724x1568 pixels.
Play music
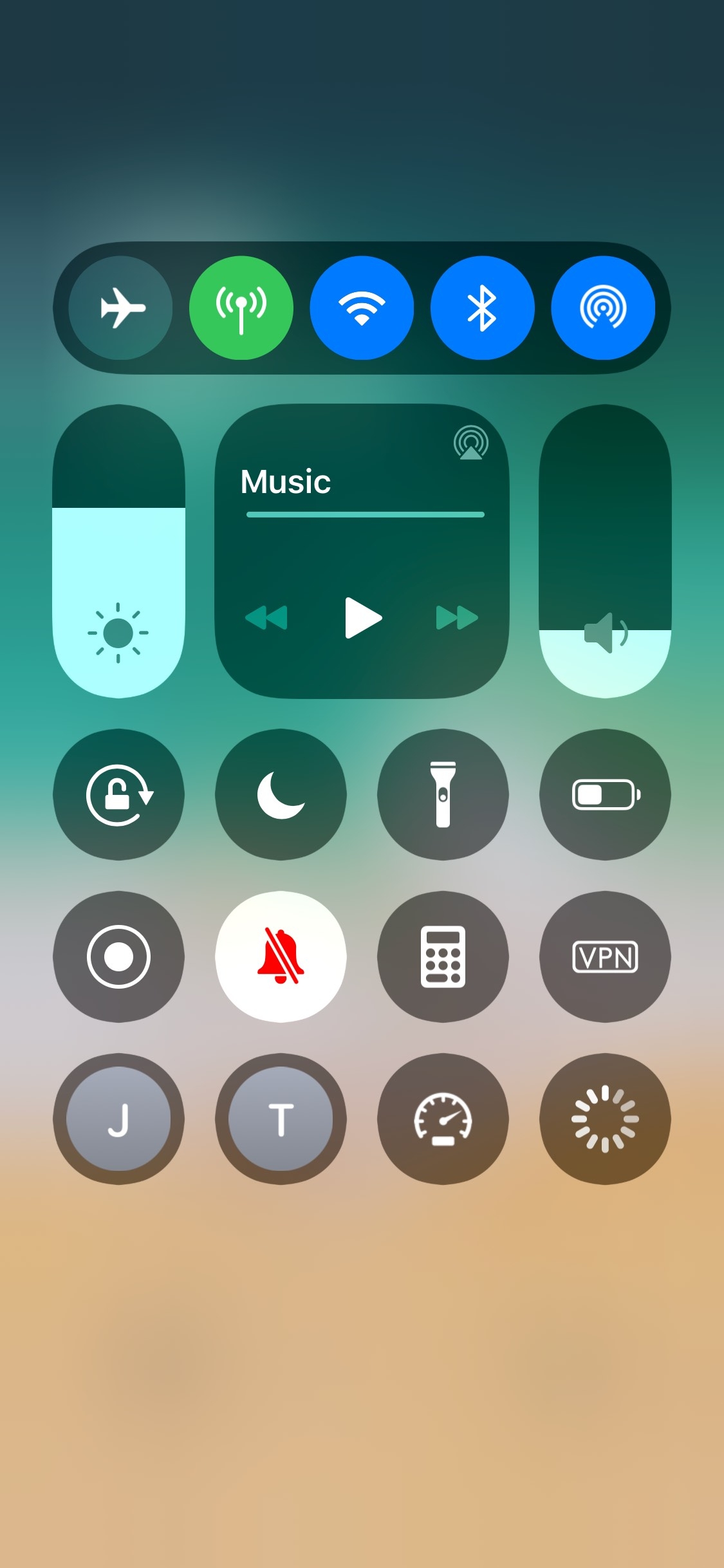[x=362, y=618]
